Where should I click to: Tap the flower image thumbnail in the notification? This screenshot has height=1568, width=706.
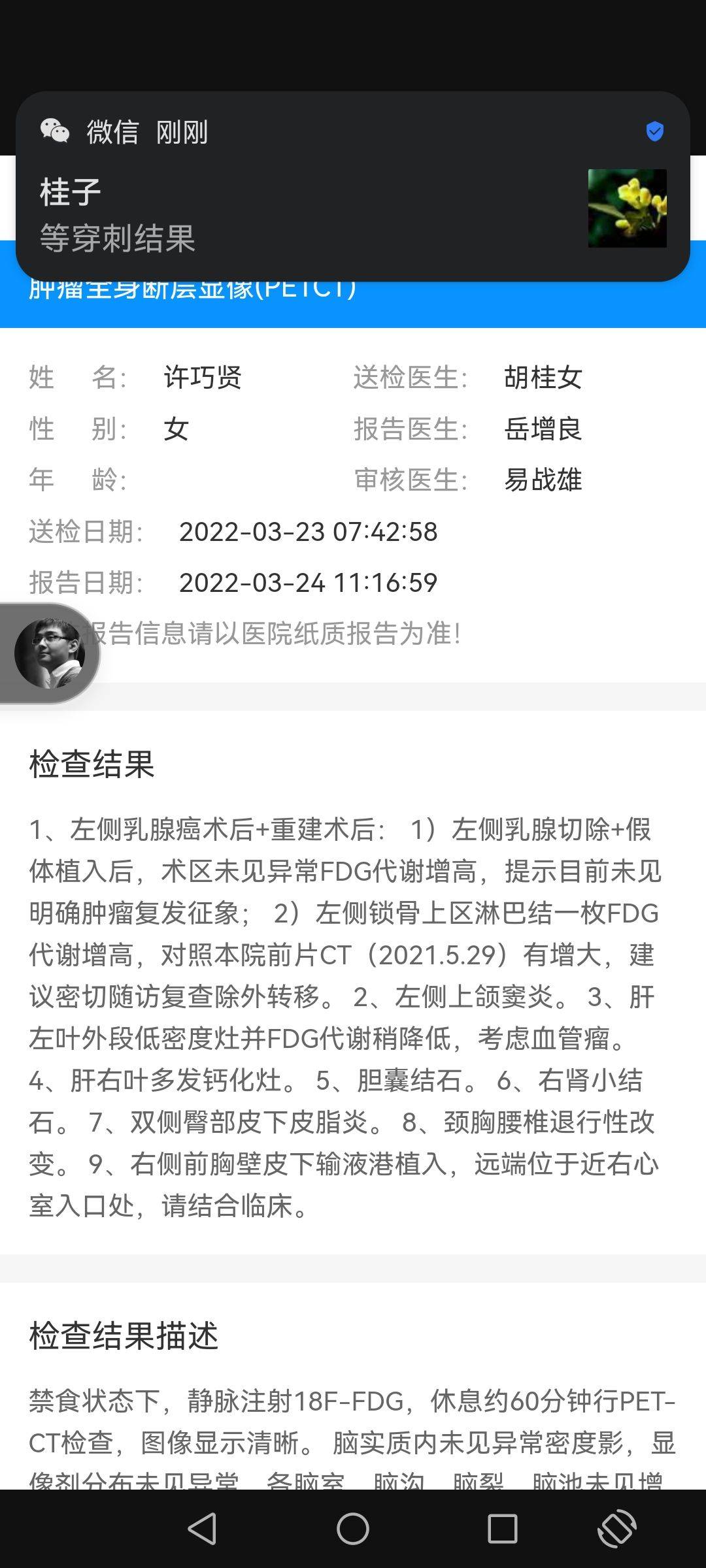coord(627,209)
